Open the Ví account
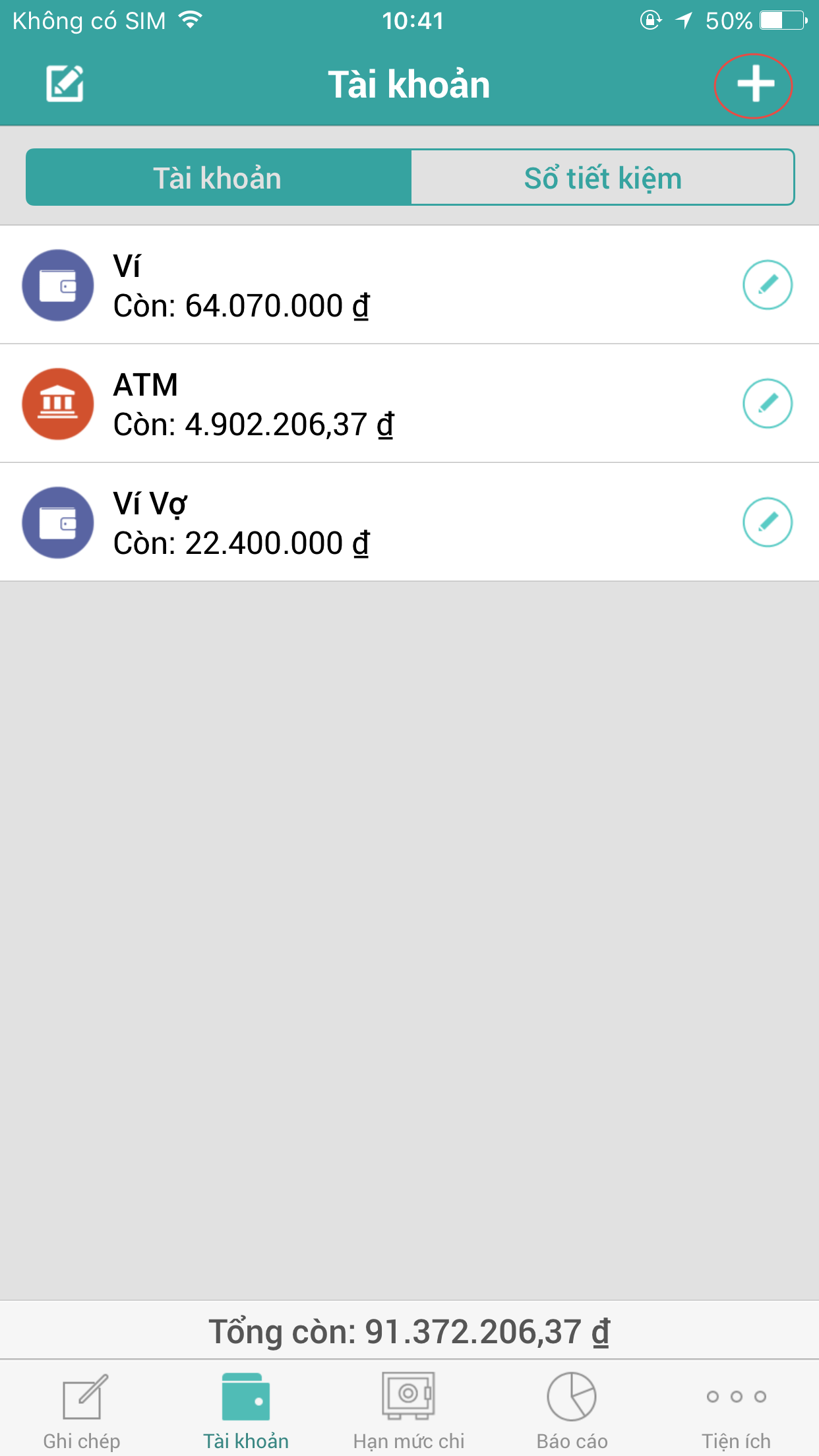This screenshot has width=819, height=1456. tap(409, 285)
